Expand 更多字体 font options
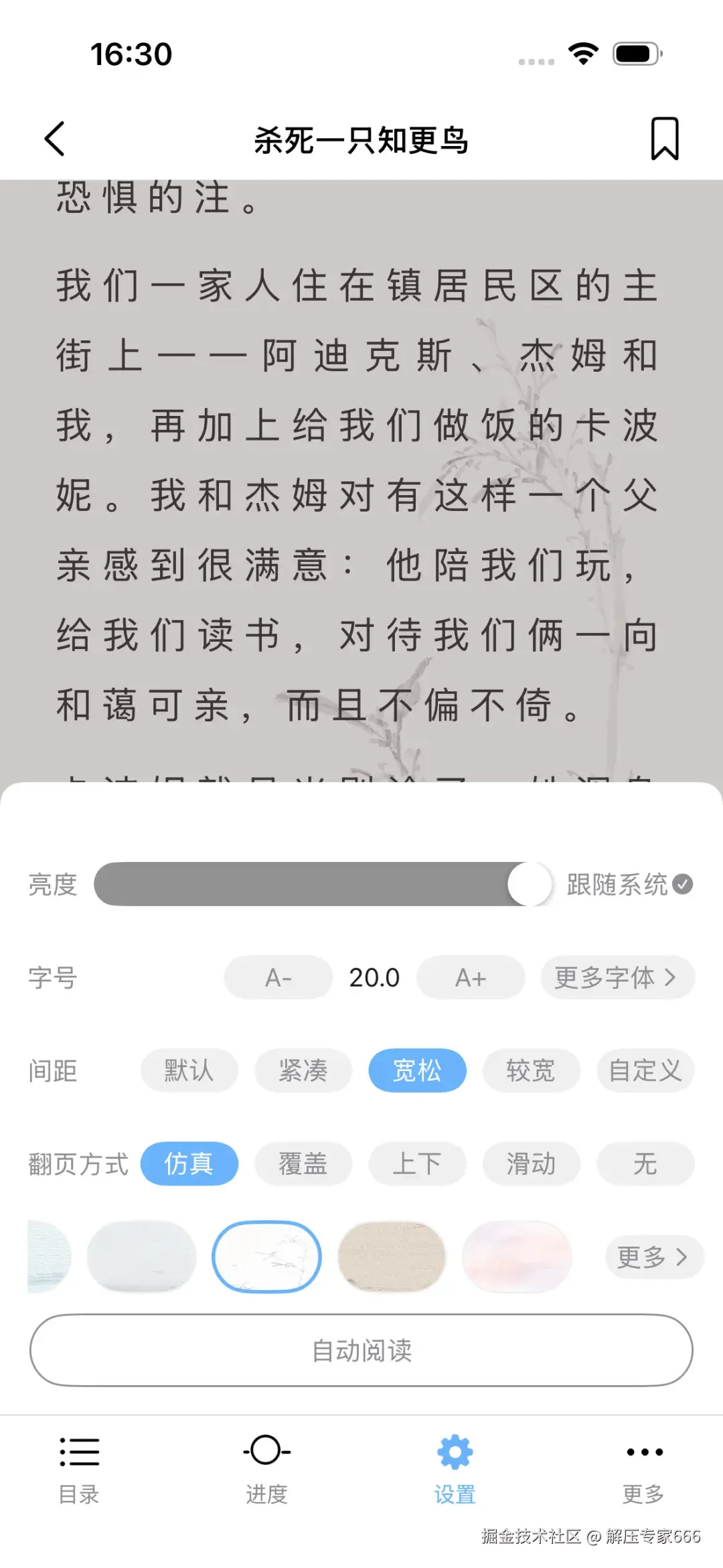Screen dimensions: 723x1568 tap(617, 977)
